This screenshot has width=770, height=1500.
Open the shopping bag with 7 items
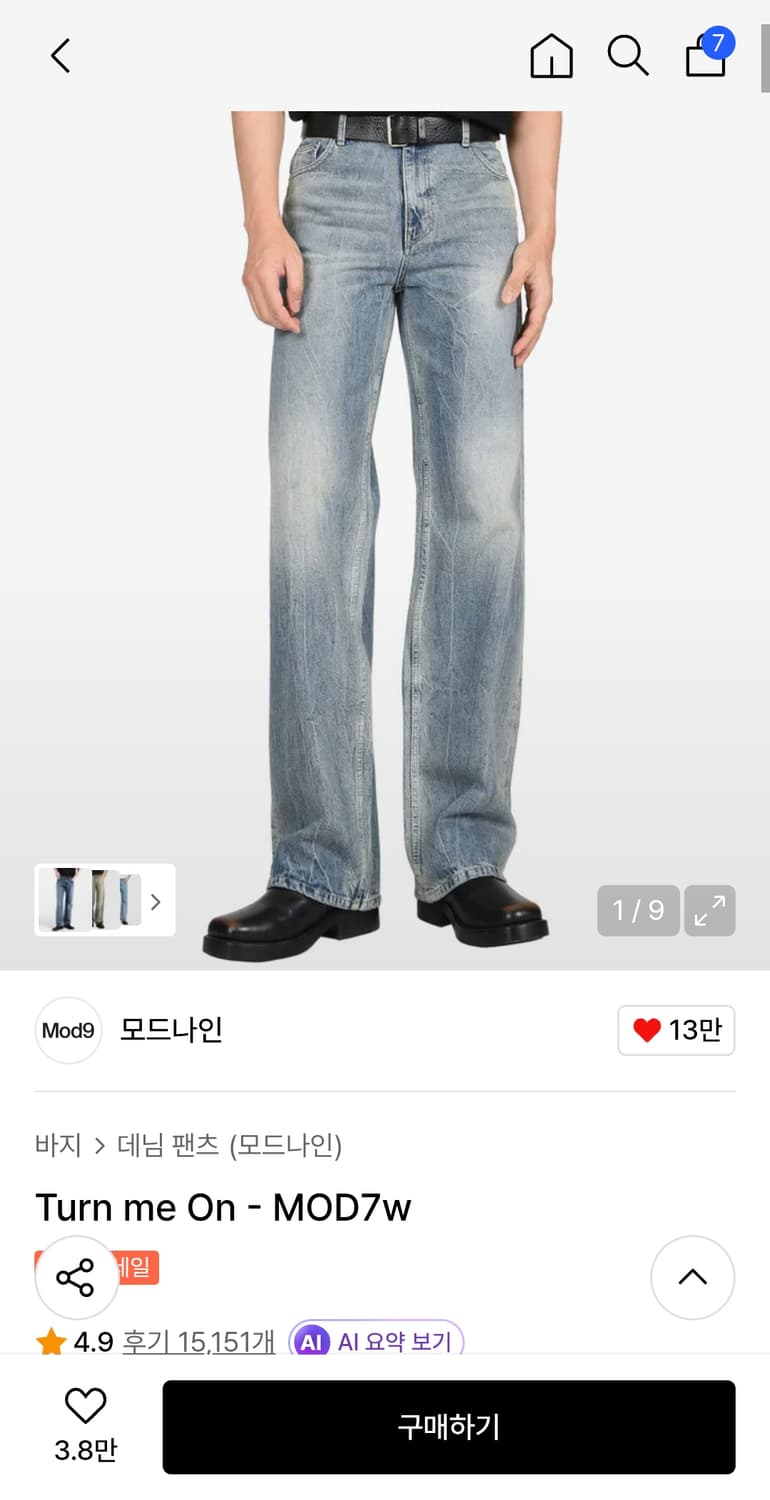(706, 56)
